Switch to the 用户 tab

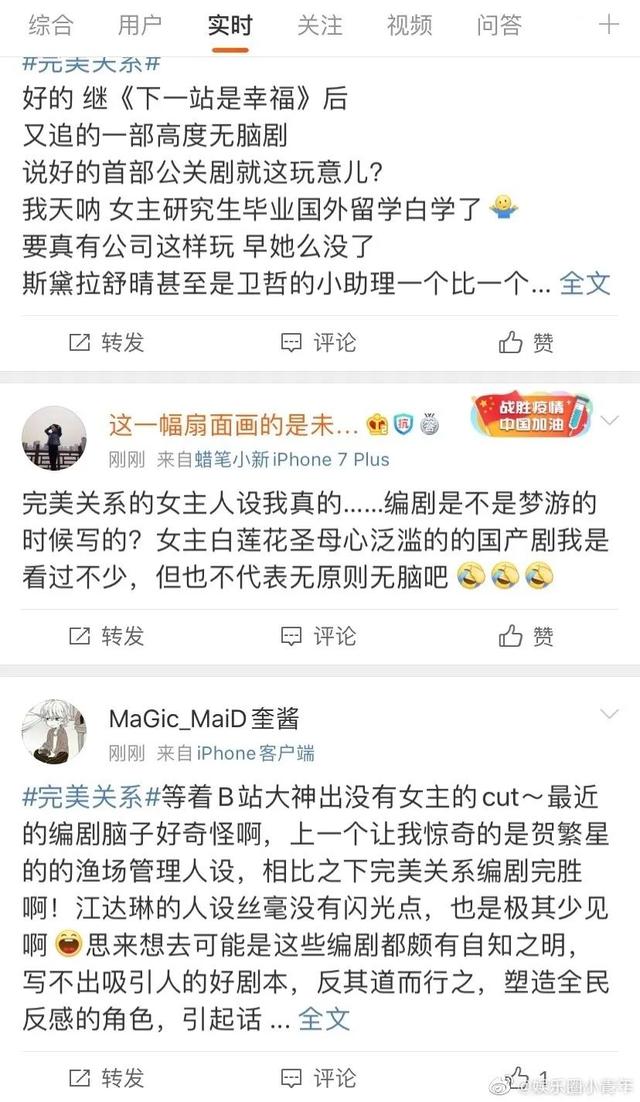click(x=140, y=25)
